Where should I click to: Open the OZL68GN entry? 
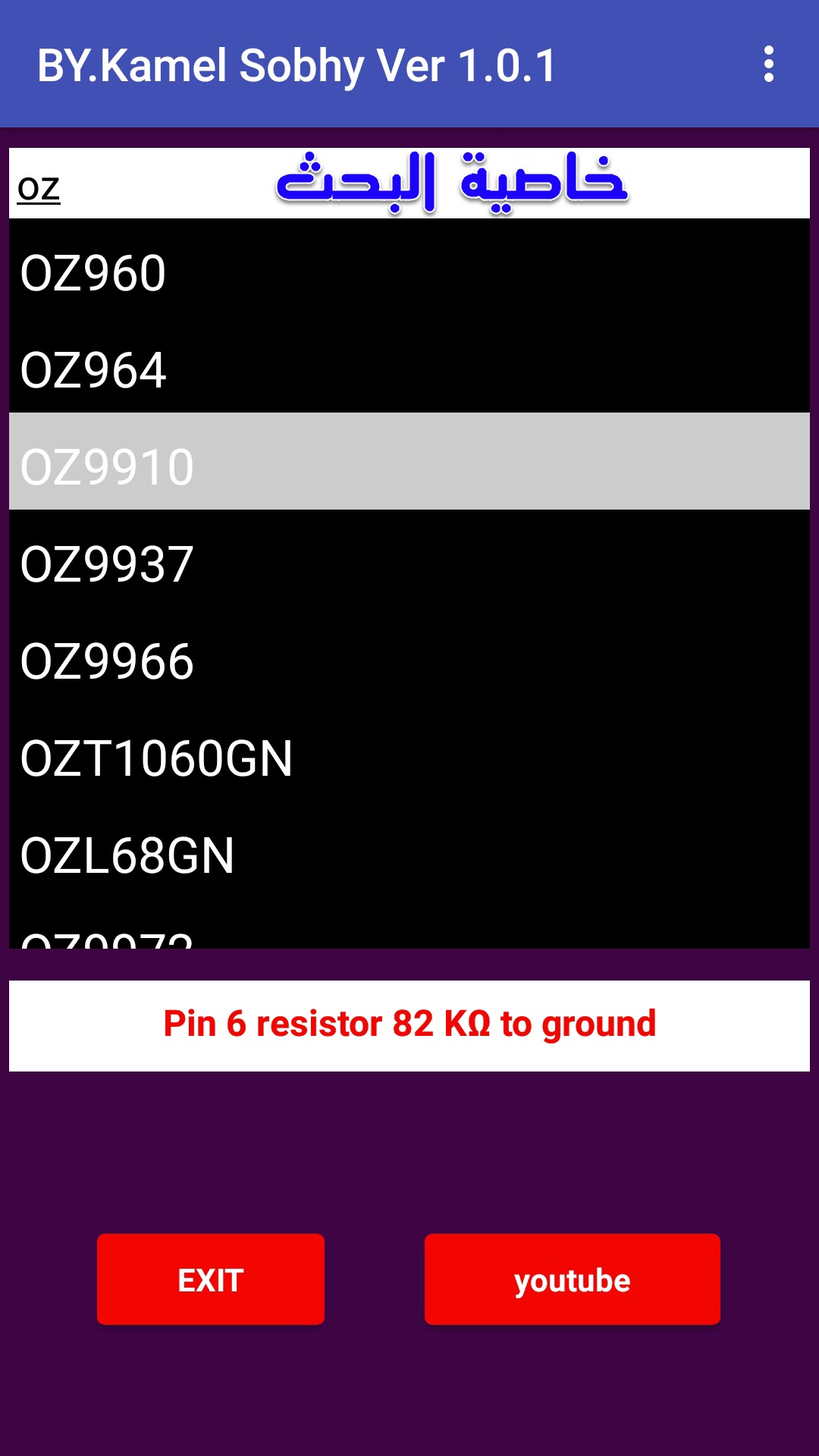pos(409,855)
